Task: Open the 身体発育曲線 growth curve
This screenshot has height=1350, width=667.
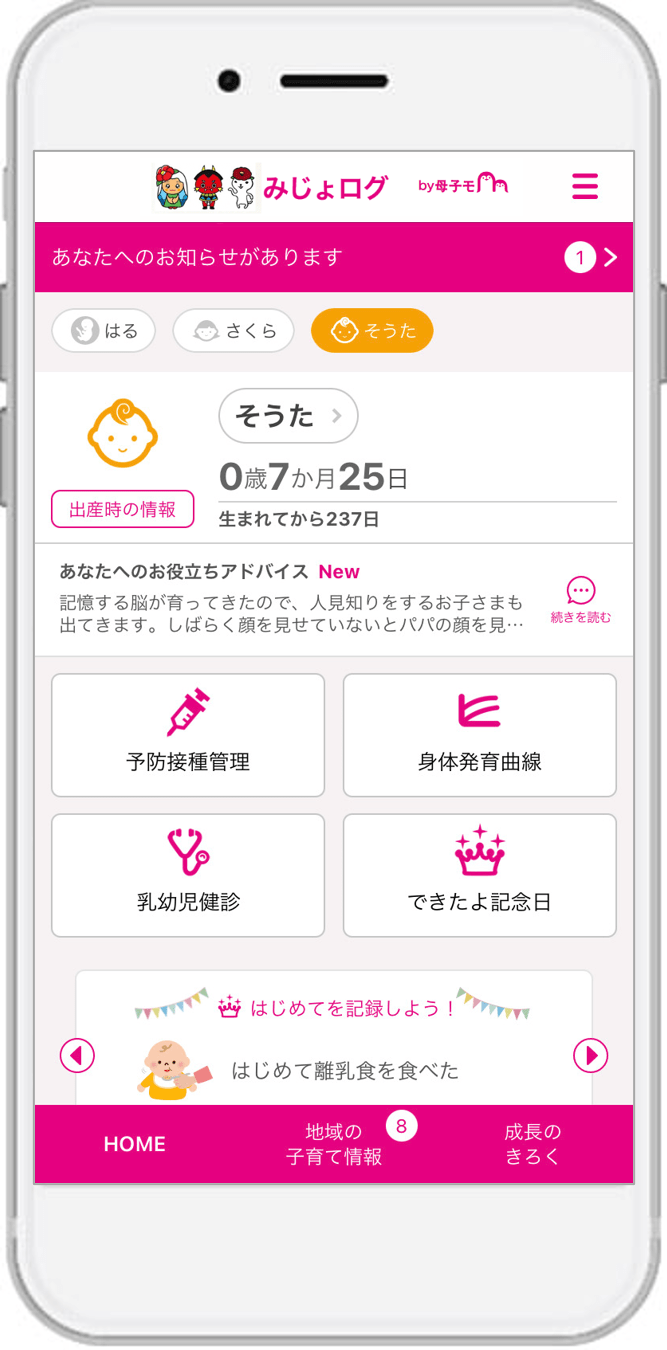Action: coord(480,735)
